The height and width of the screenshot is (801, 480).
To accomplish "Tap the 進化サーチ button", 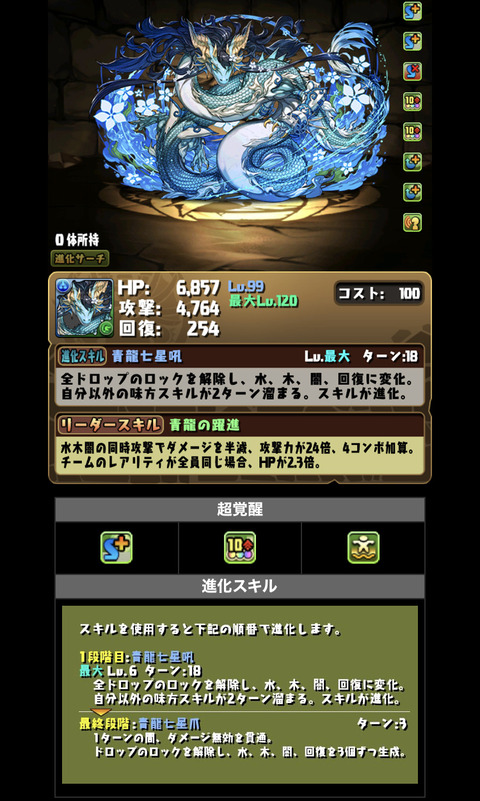I will point(80,258).
